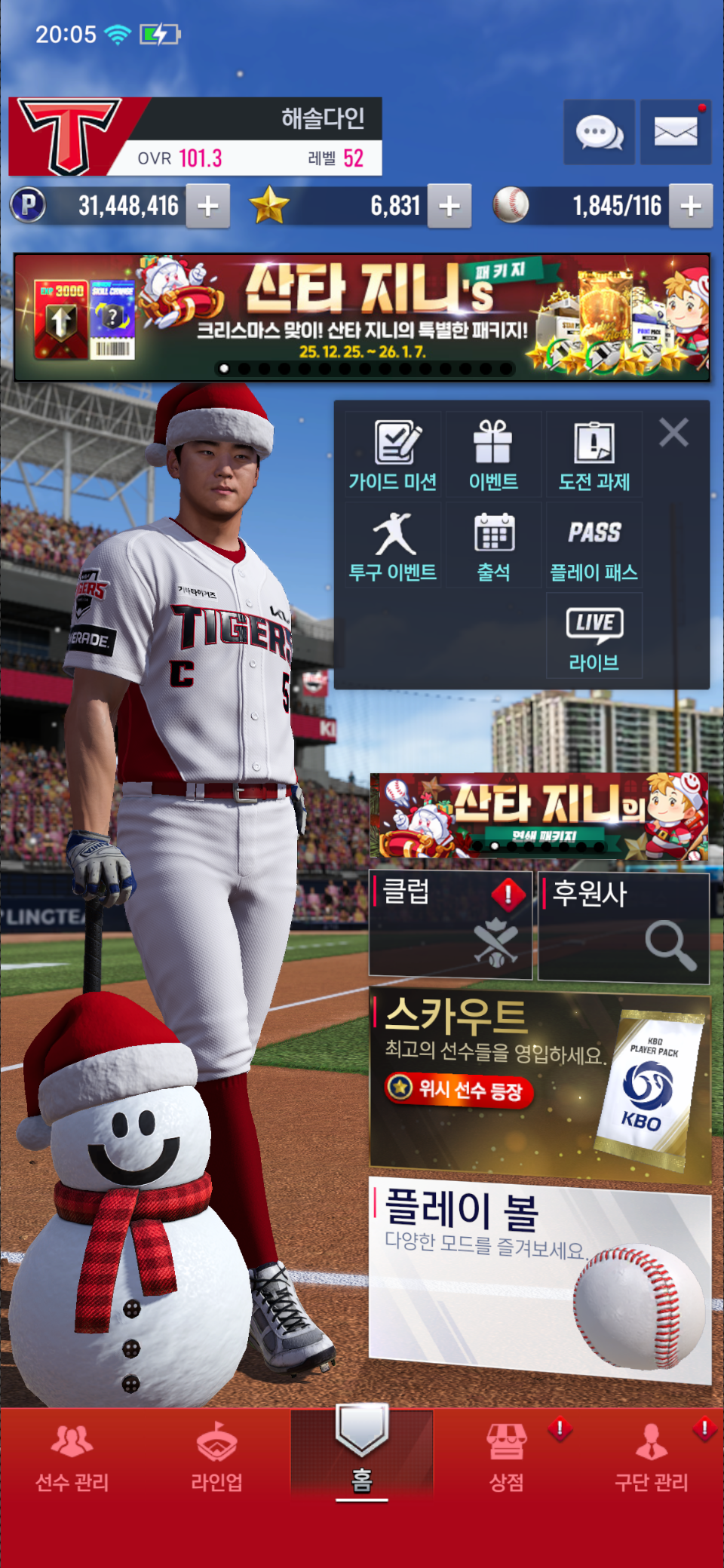Open the chat bubble icon
Viewport: 724px width, 1568px height.
[x=599, y=133]
